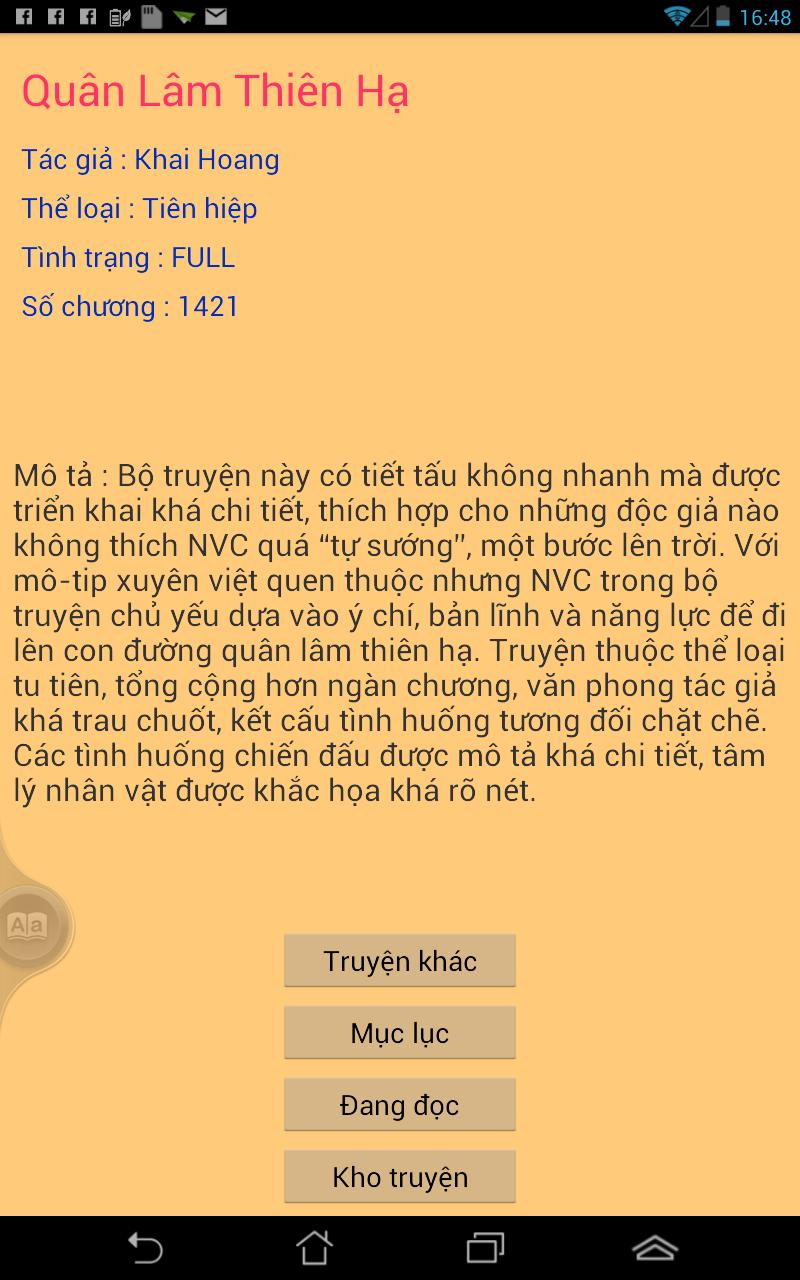Browse the Kho truyện library
Screen dimensions: 800x1280
tap(399, 1177)
